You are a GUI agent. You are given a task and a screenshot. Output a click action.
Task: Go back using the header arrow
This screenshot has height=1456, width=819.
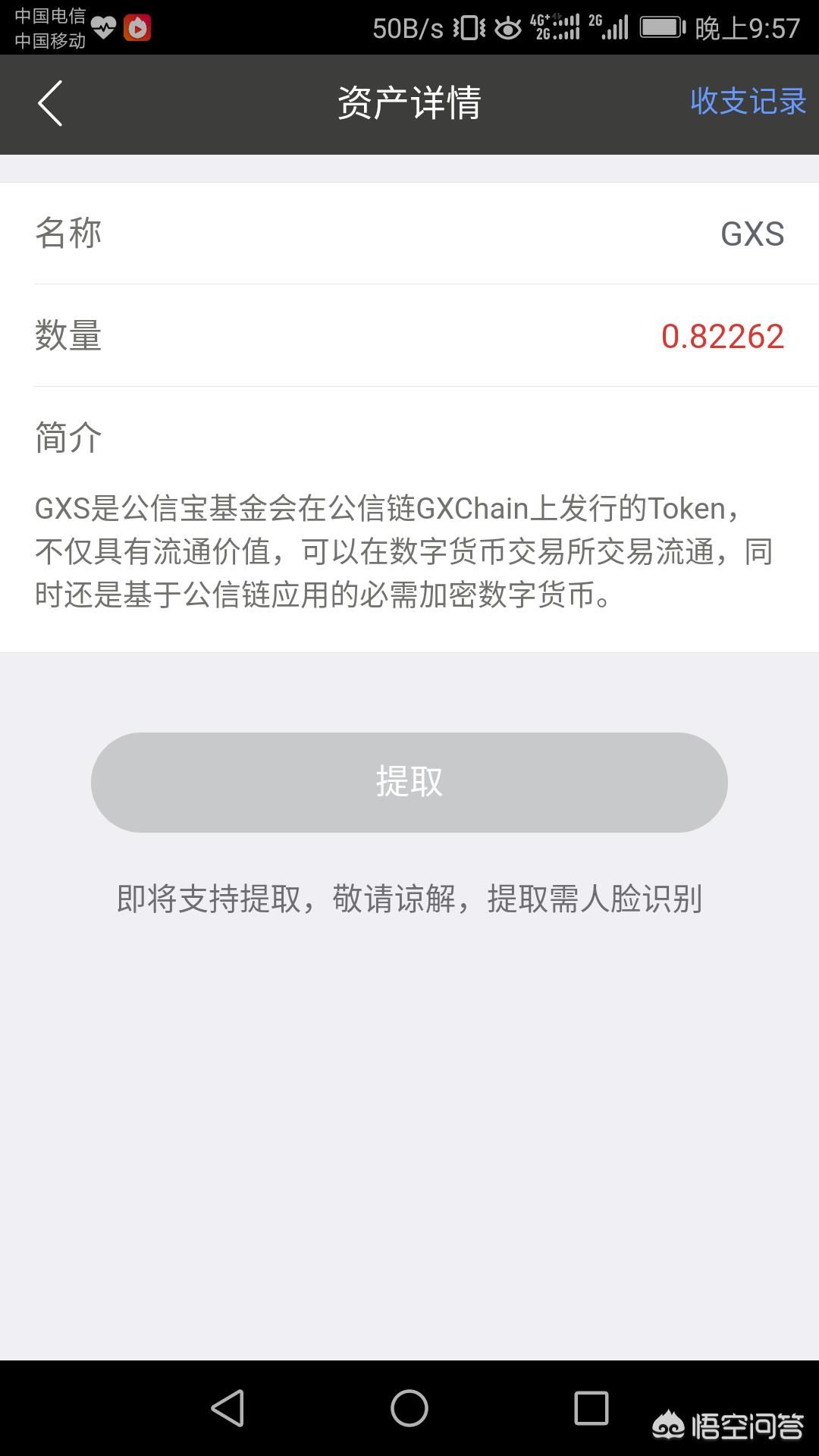click(x=50, y=103)
